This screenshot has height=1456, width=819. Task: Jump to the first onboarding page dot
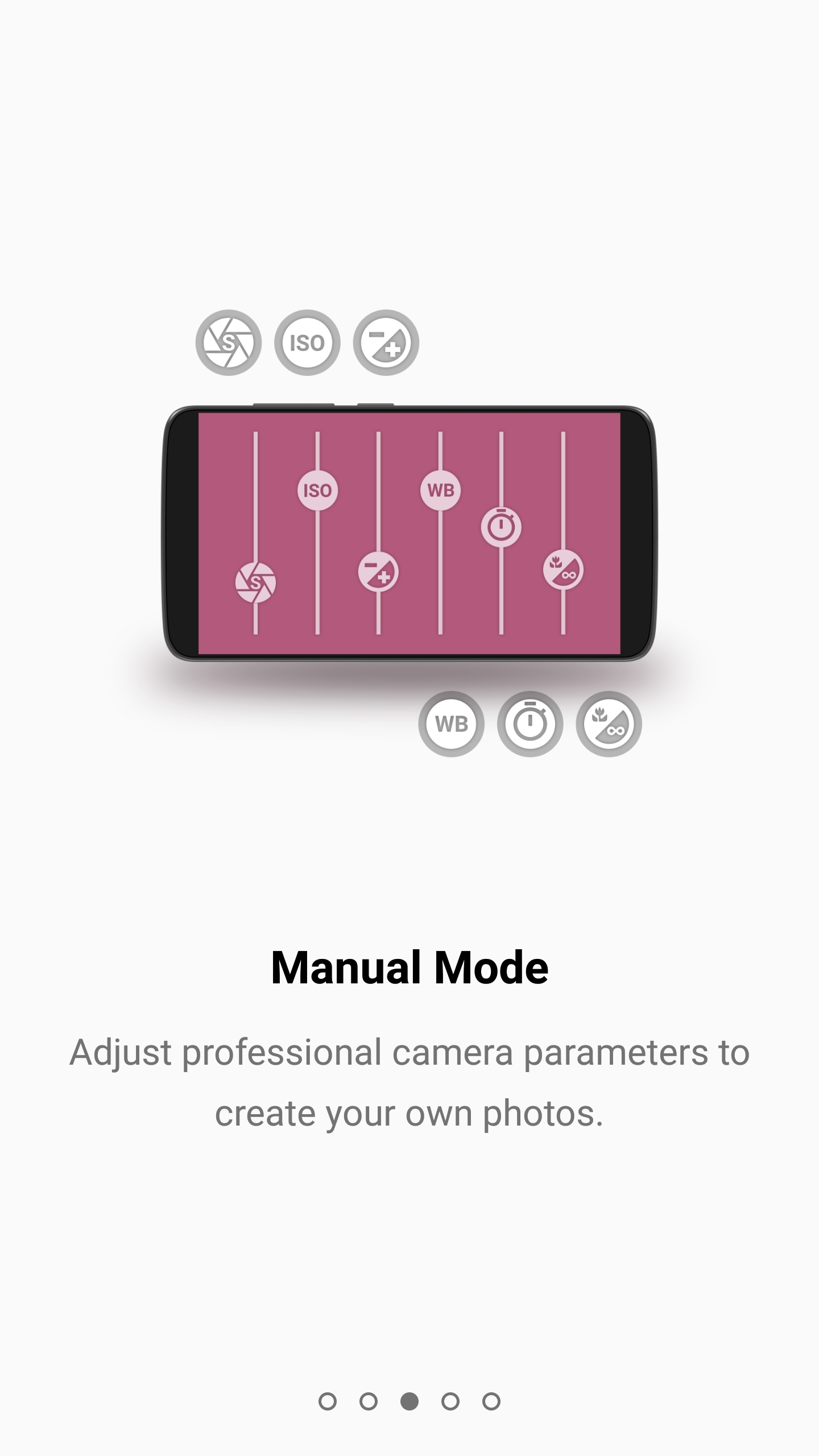click(328, 1401)
